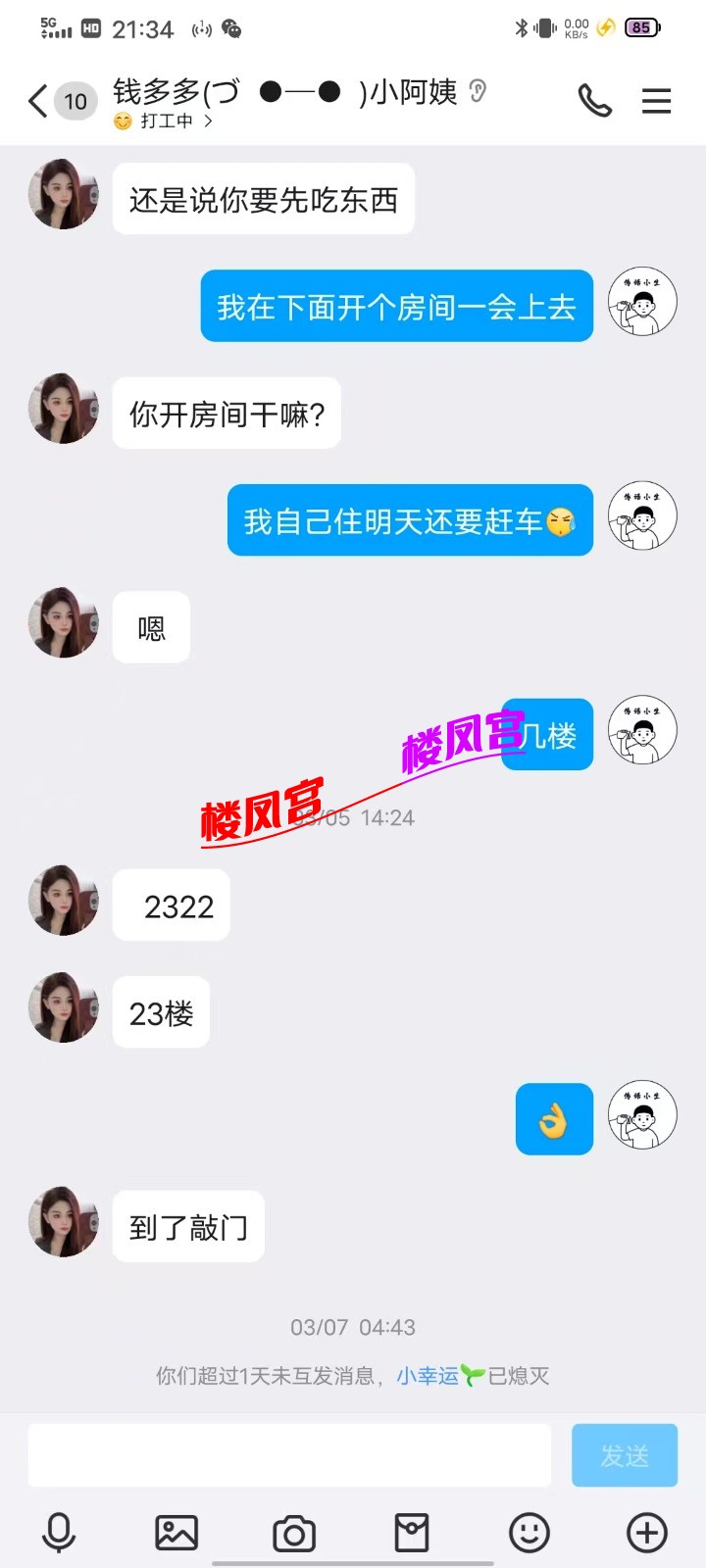View the contact's profile from 到了敲门 avatar

(x=64, y=1222)
